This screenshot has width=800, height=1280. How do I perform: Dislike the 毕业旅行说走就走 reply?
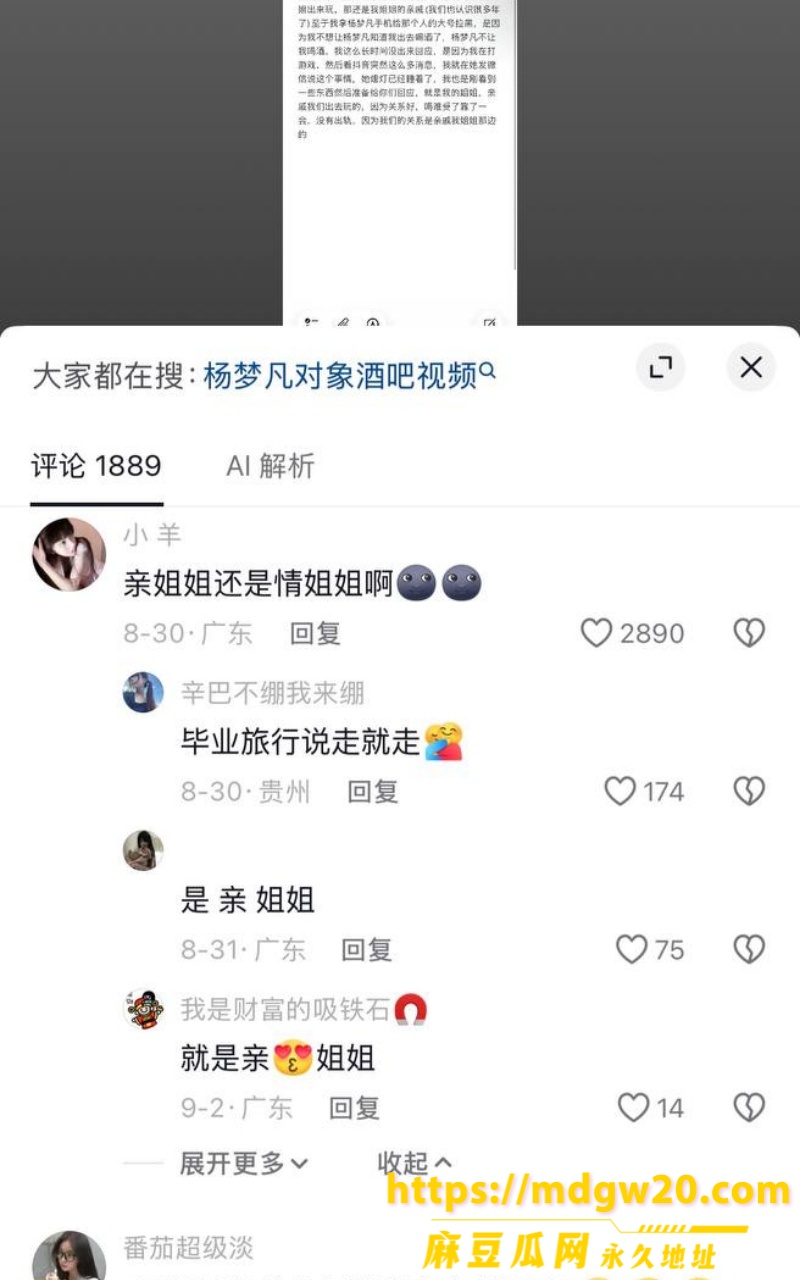749,791
